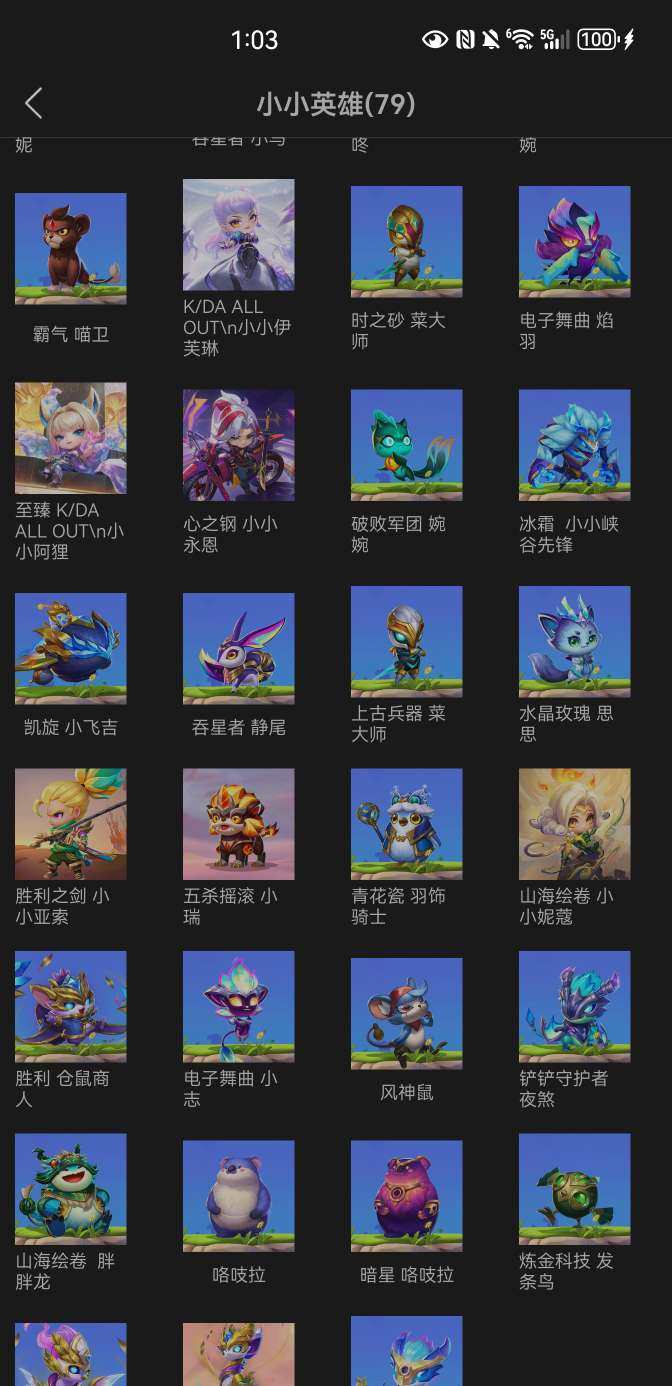
Task: Open 至臻 K/DA ALL OUT 小小阿狸
Action: click(x=70, y=438)
